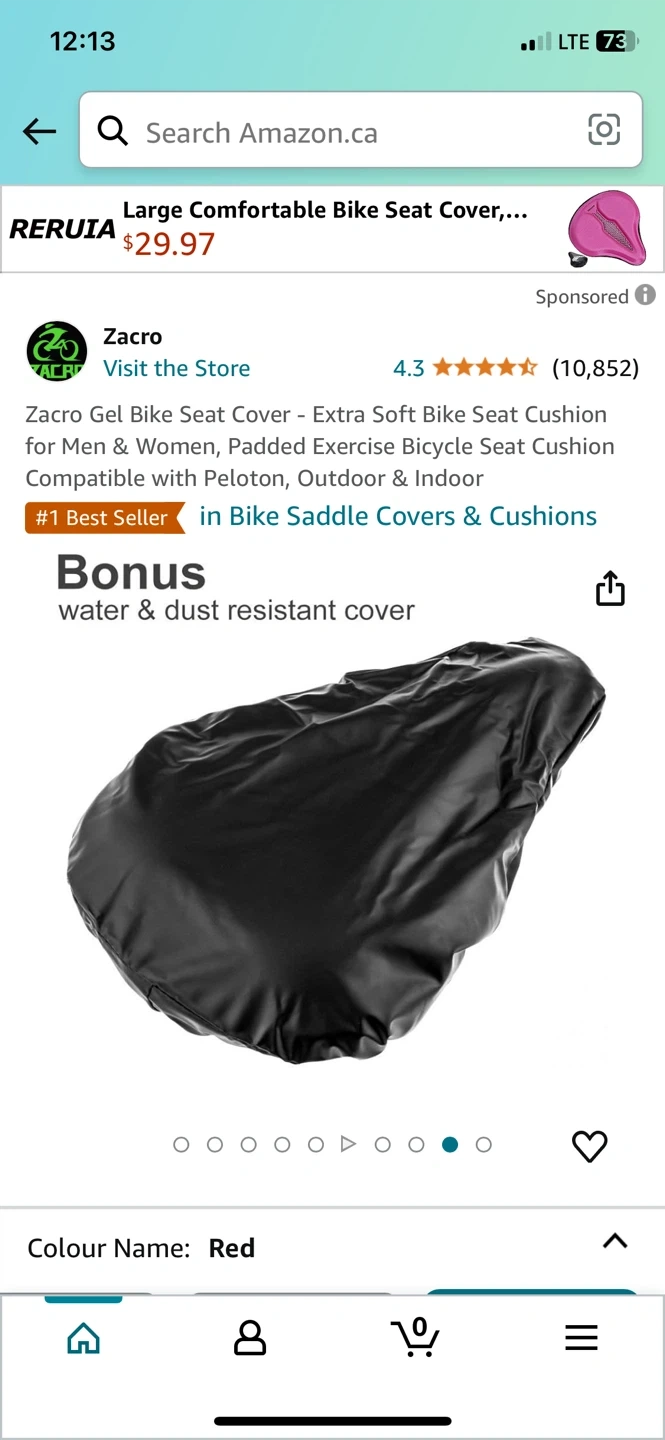
Task: Visit the Zacro store
Action: pyautogui.click(x=177, y=368)
